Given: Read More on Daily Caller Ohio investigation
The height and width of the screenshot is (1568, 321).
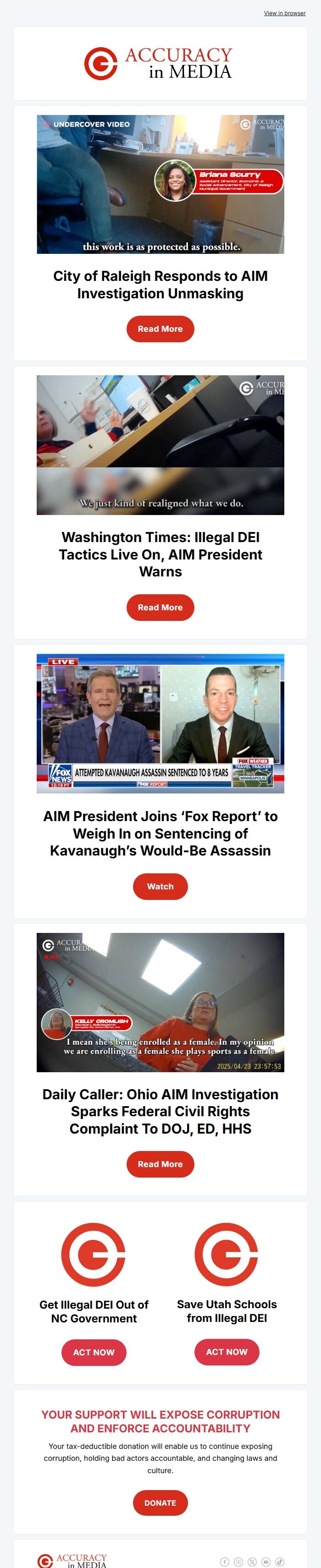Looking at the screenshot, I should coord(160,1164).
